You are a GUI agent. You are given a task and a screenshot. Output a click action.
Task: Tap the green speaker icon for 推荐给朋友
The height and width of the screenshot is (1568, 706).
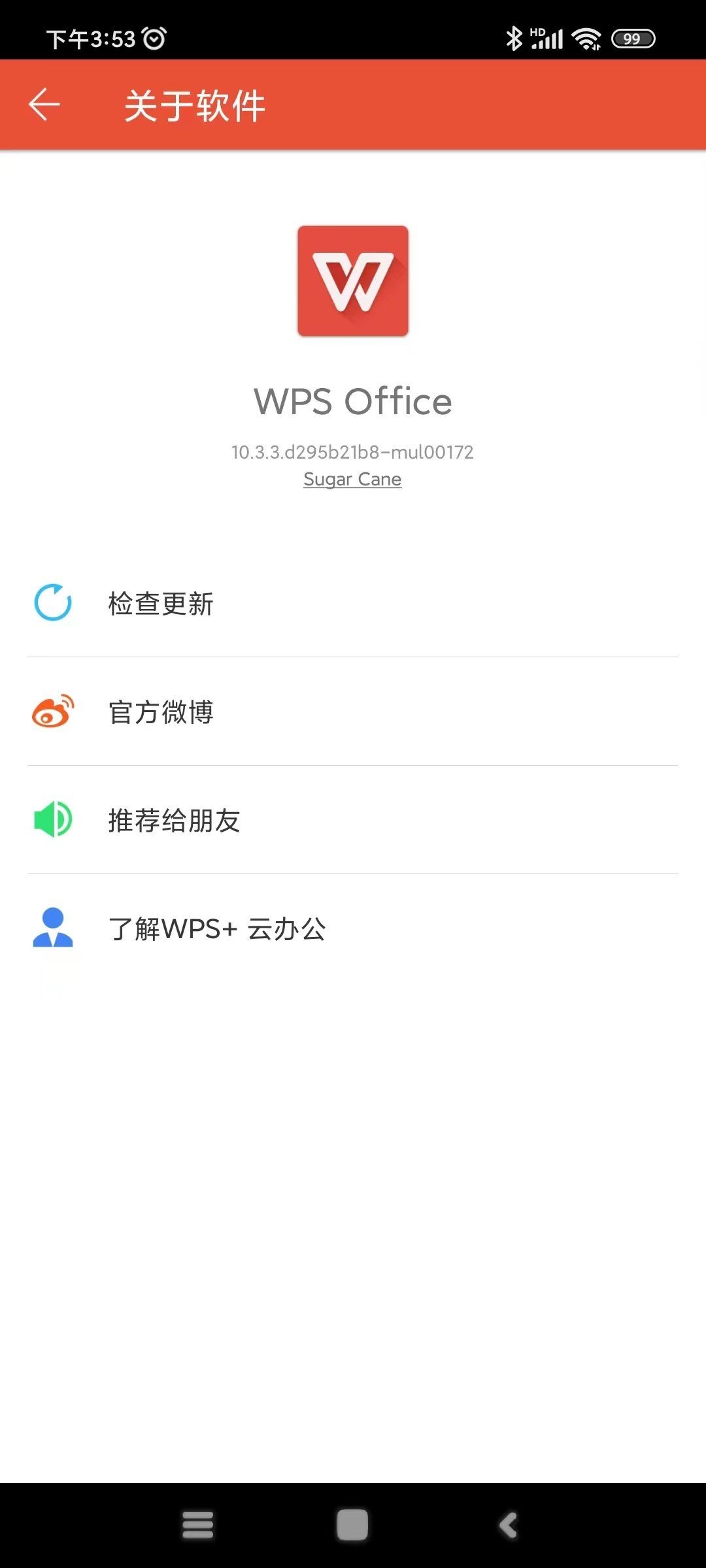point(52,820)
